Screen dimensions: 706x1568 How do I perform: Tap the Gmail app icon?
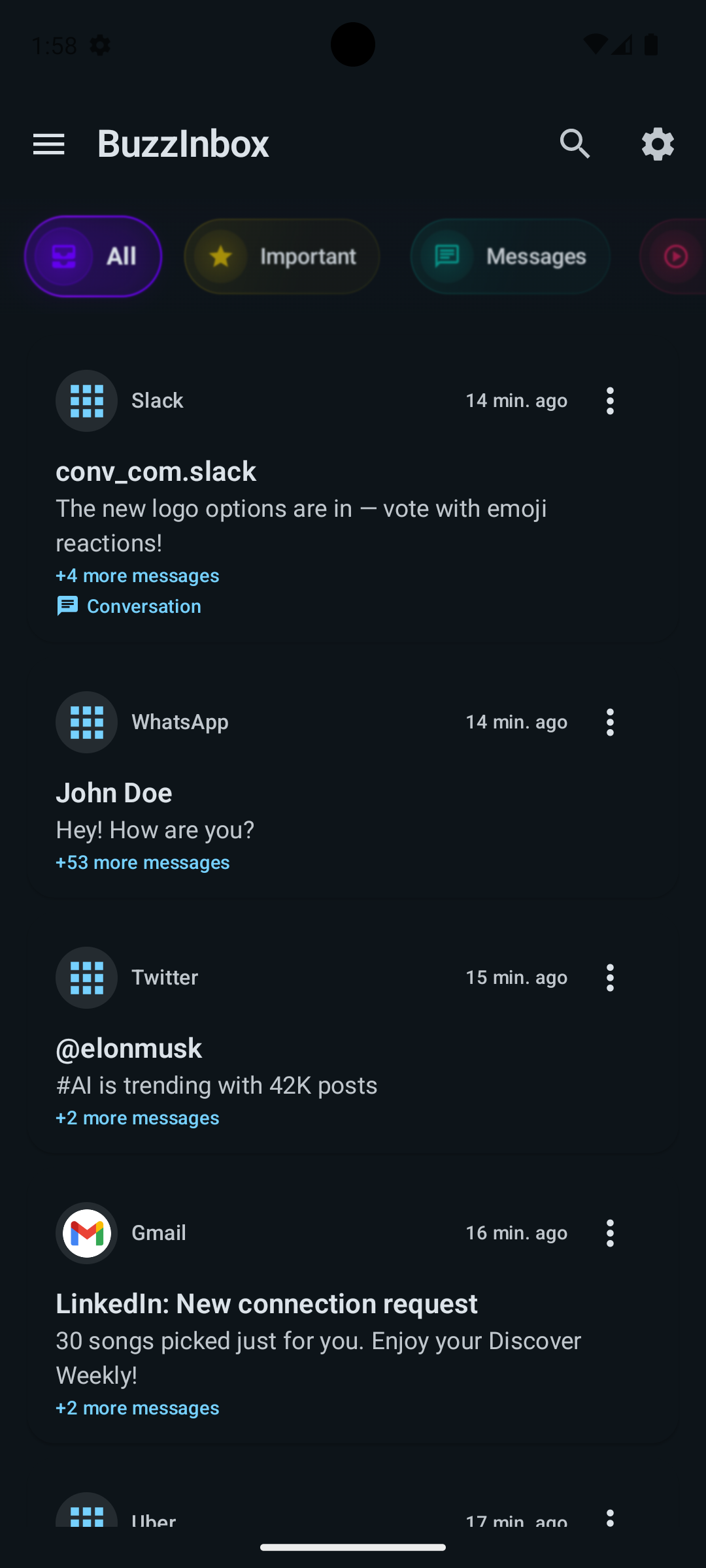pos(86,1233)
